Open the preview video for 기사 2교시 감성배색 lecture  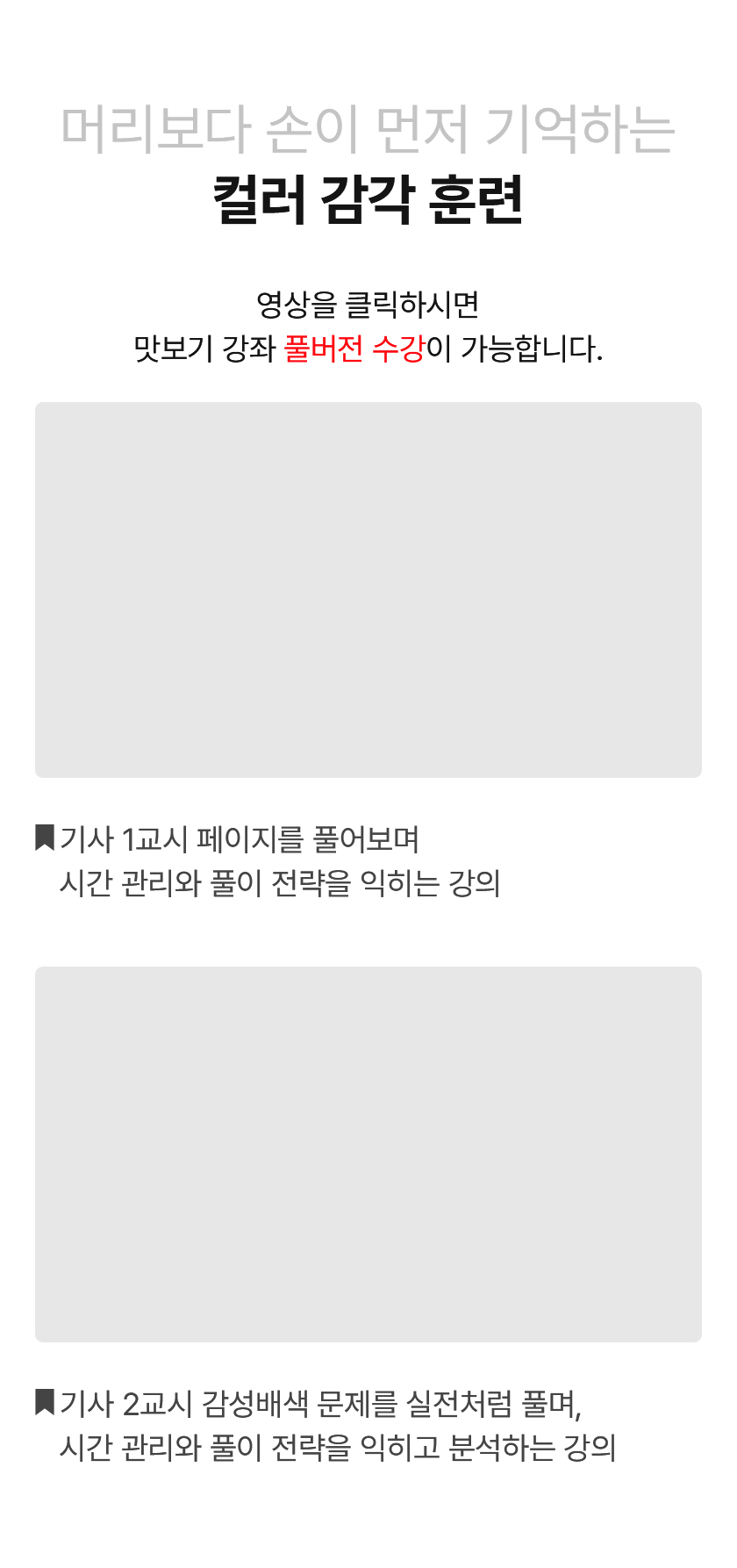[368, 1154]
